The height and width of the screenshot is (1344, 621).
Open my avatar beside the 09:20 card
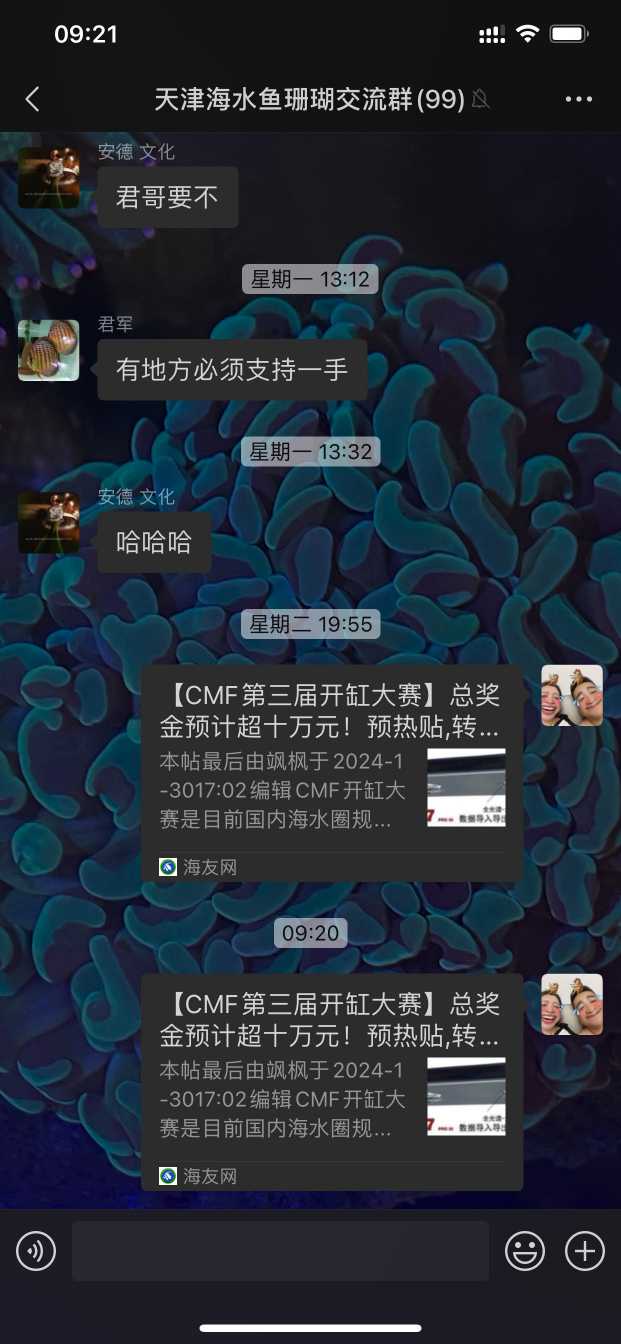(572, 1004)
